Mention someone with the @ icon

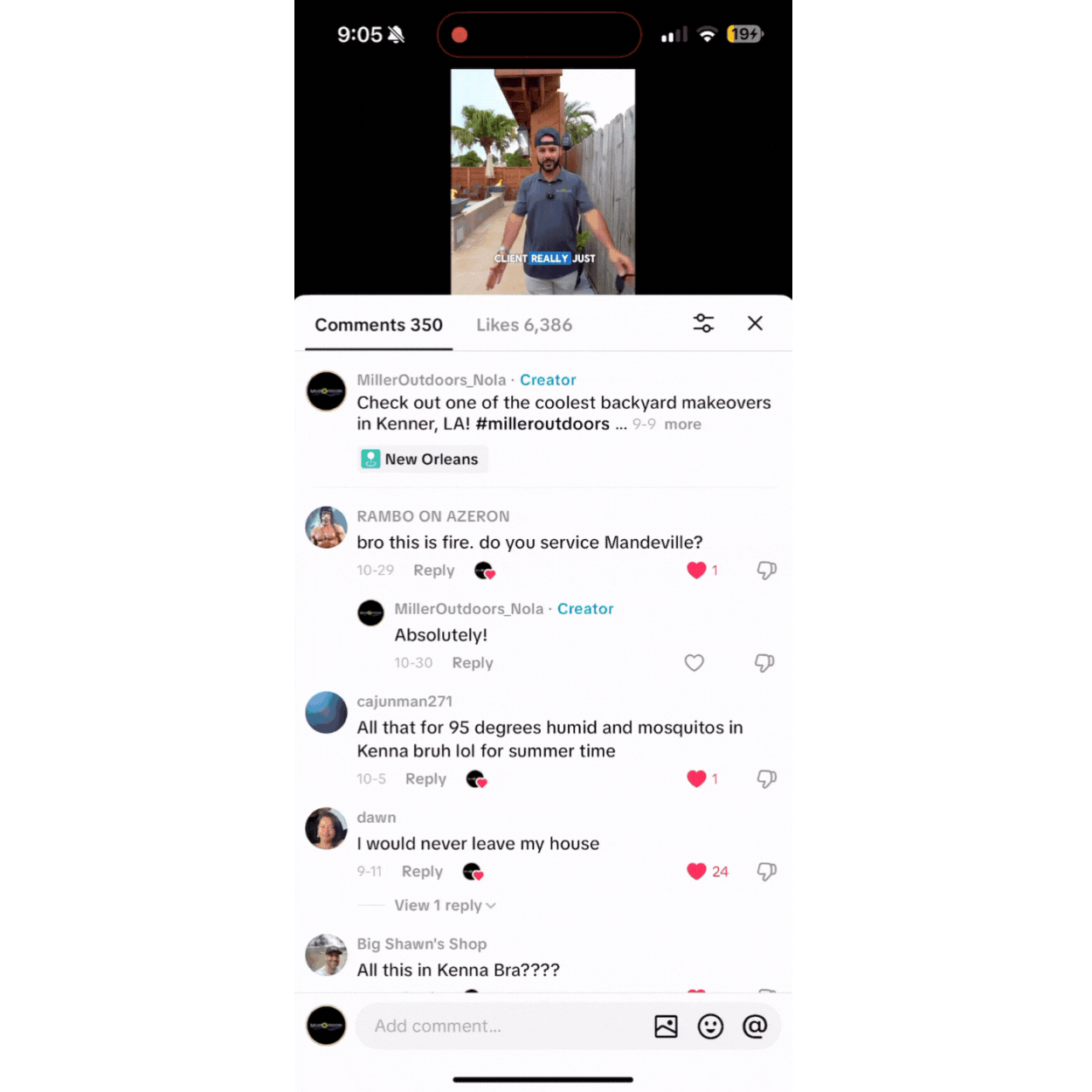[x=755, y=1026]
